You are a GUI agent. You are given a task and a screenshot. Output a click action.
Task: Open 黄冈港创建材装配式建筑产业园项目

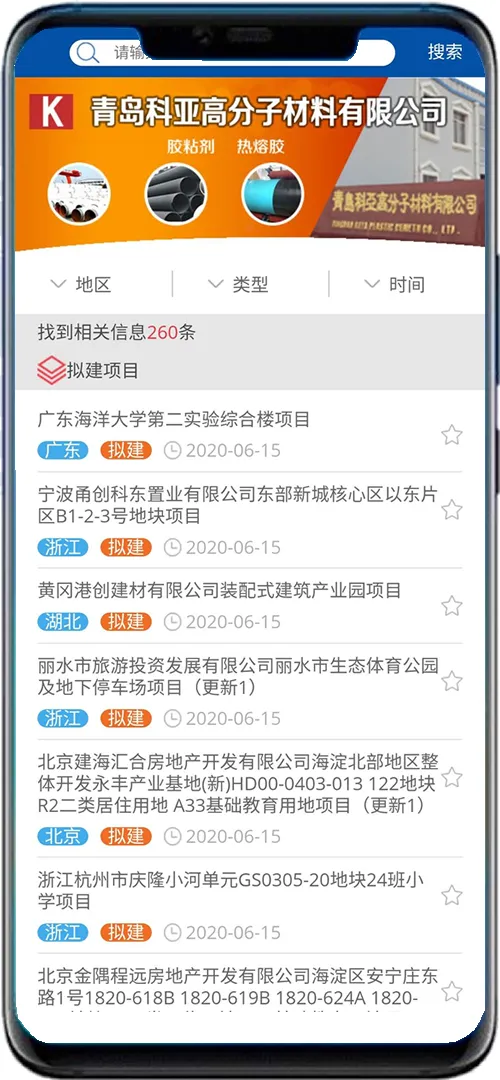220,590
